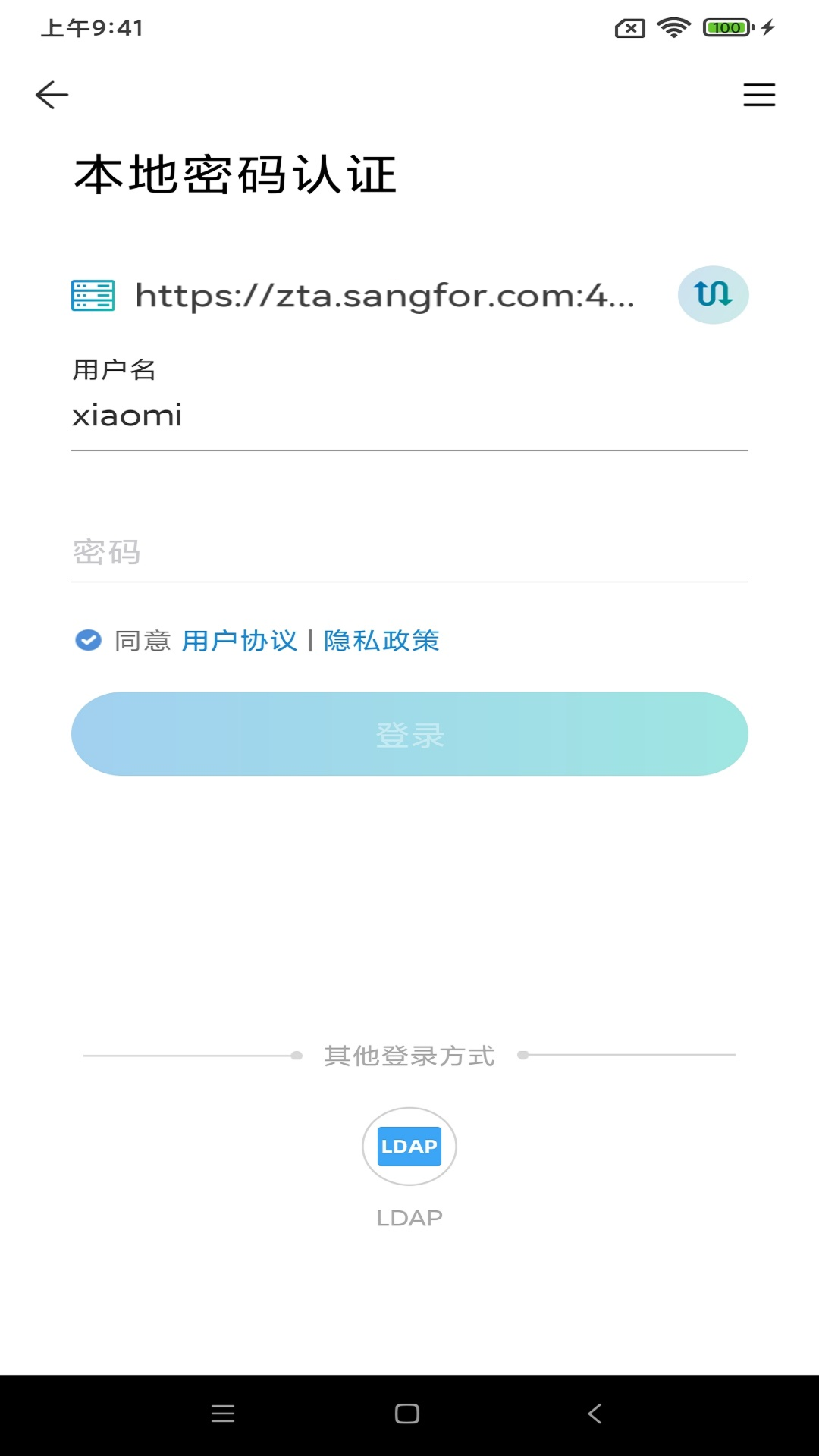Viewport: 819px width, 1456px height.
Task: Open the hamburger menu at top right
Action: tap(760, 94)
